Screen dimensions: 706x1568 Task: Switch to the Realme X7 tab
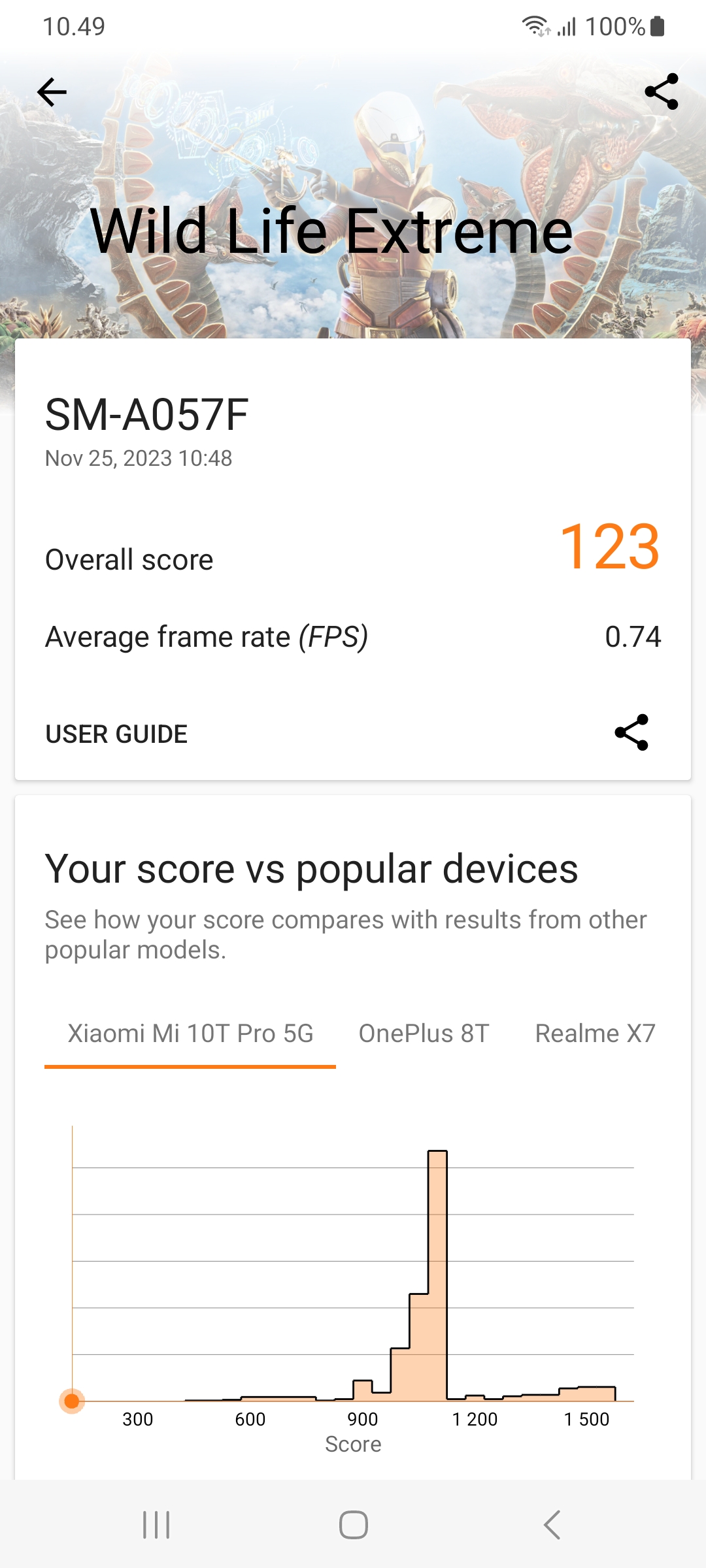click(x=595, y=1034)
